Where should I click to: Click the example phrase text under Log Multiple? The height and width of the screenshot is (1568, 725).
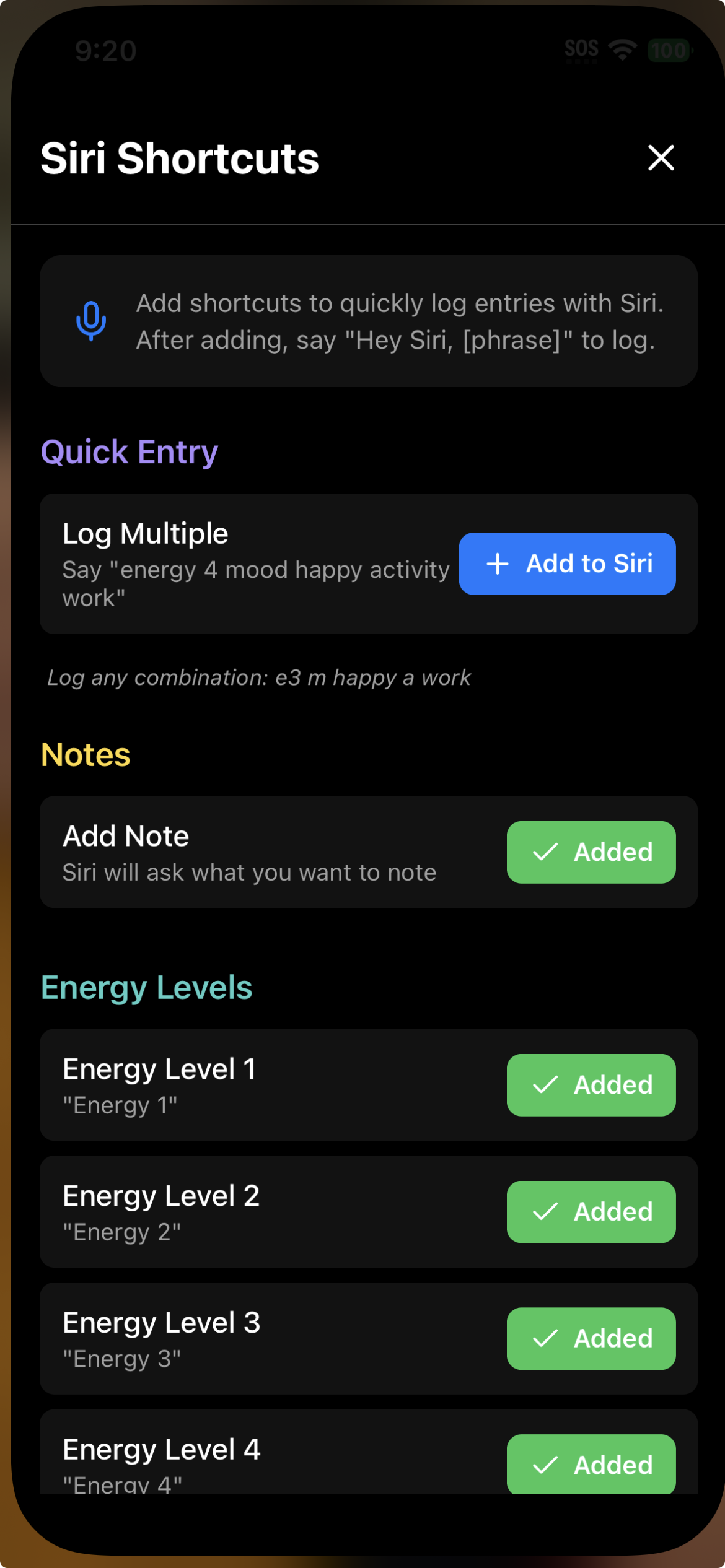259,677
